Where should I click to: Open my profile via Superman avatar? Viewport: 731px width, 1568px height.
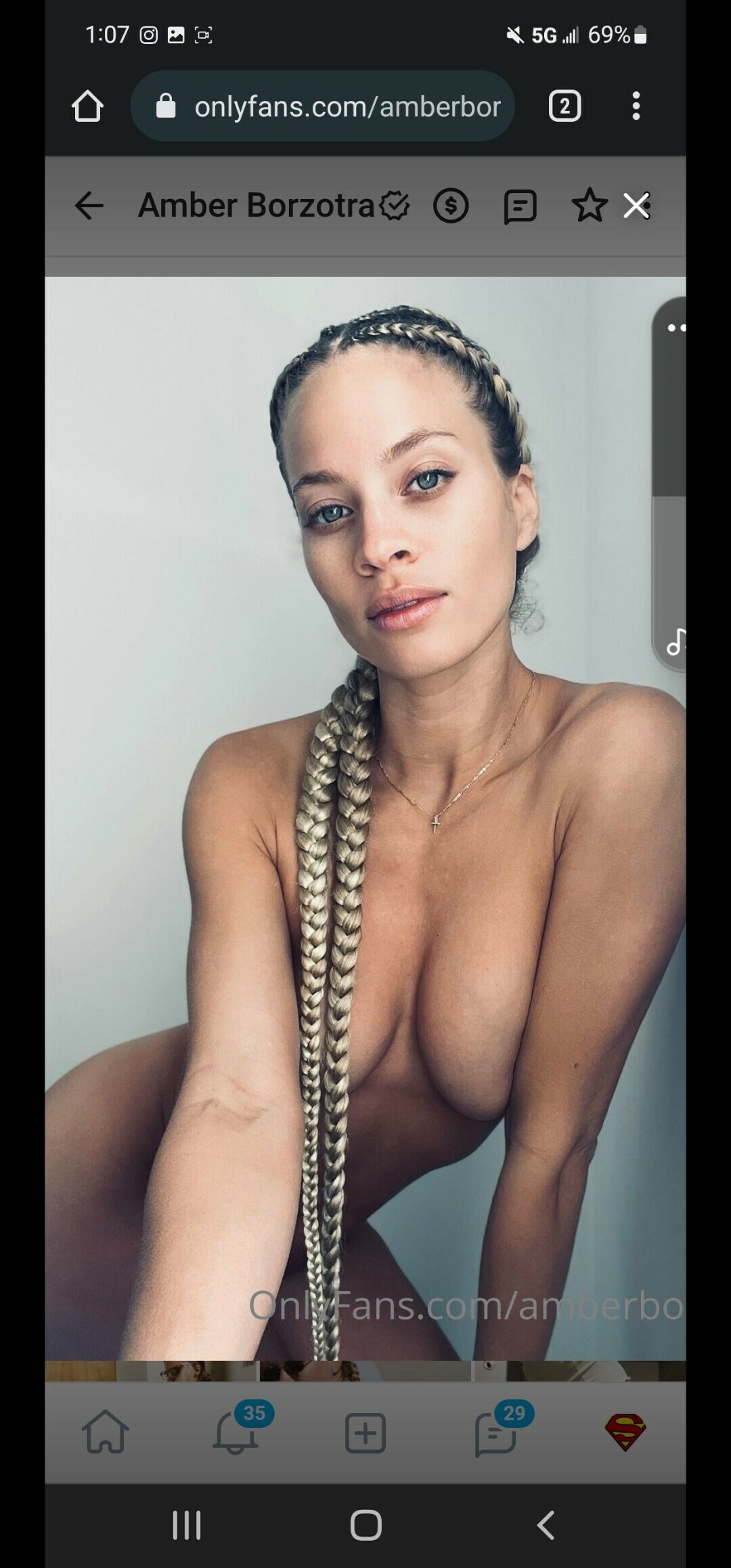(x=625, y=1433)
